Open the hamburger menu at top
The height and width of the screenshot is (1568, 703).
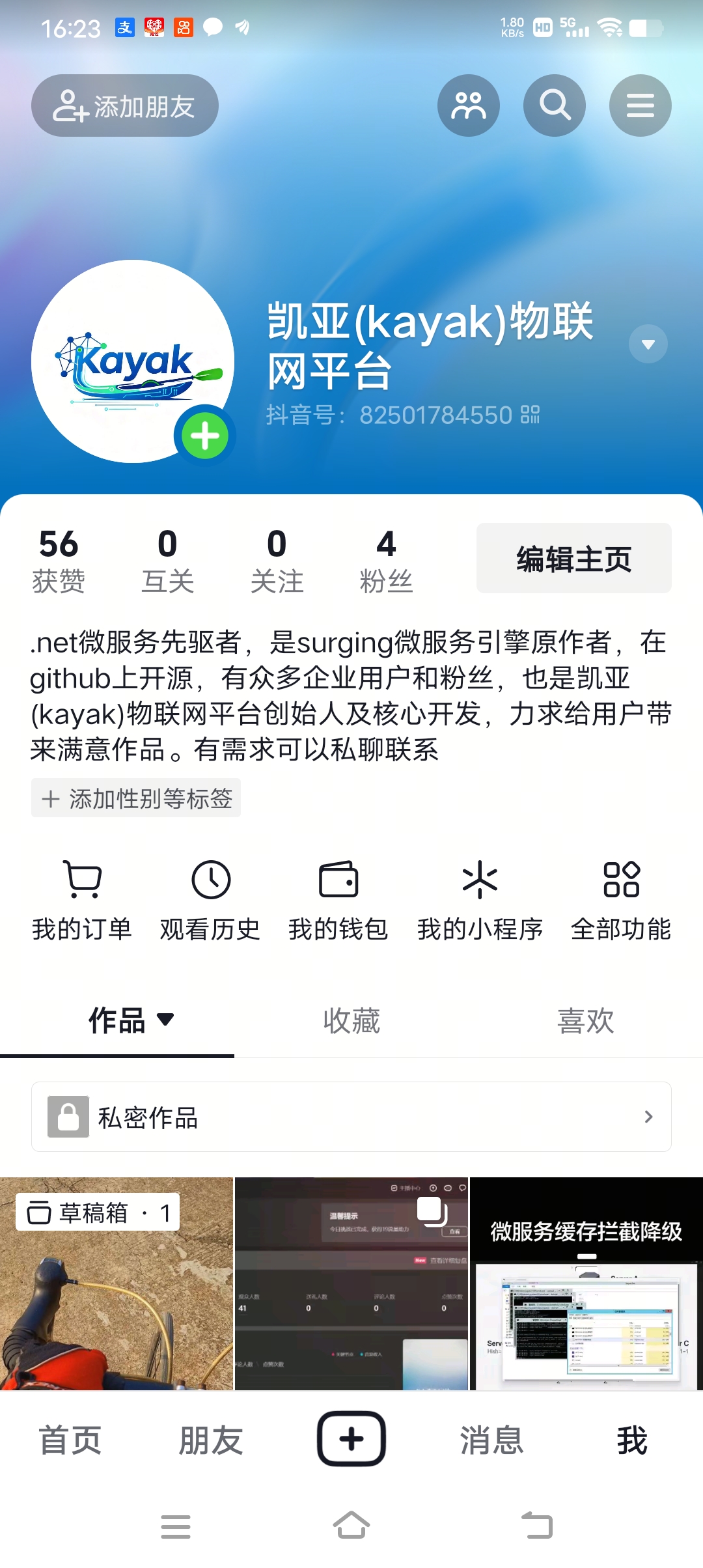[x=640, y=105]
